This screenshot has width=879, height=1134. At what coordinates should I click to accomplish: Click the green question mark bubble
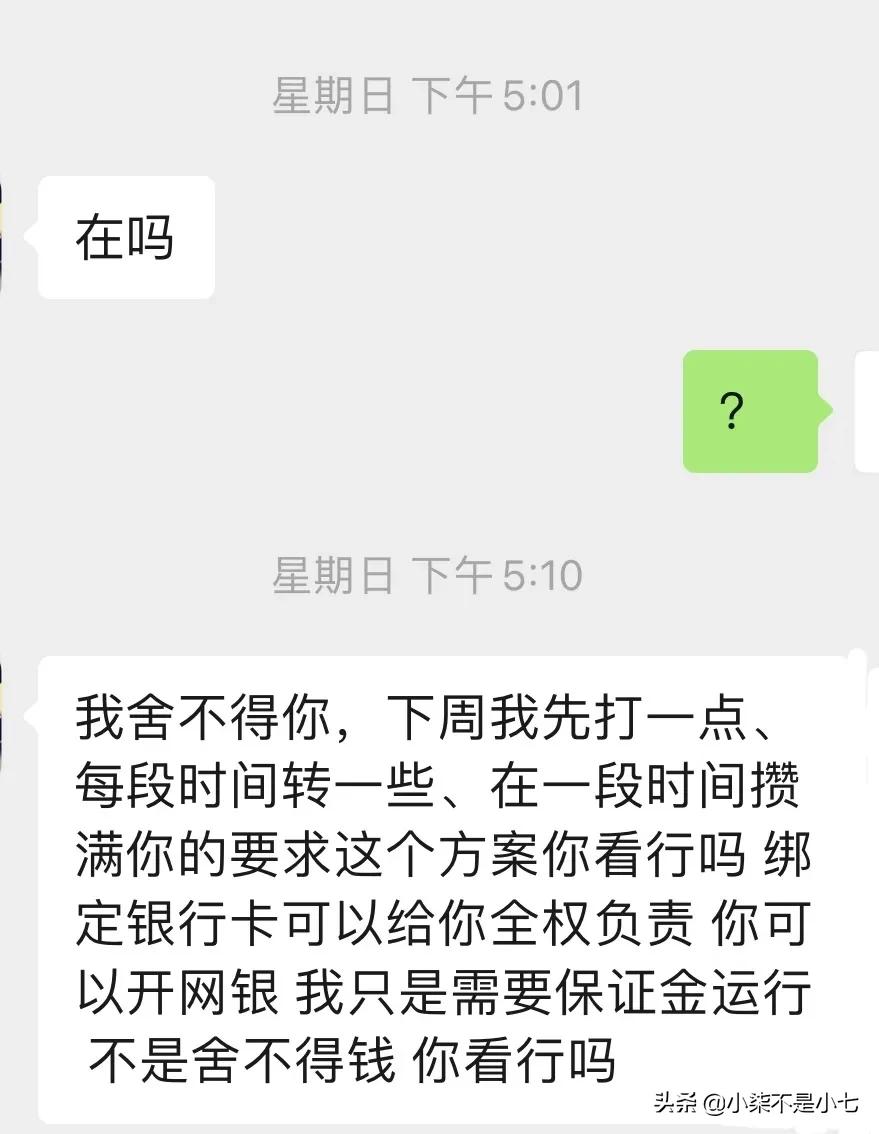[x=750, y=410]
